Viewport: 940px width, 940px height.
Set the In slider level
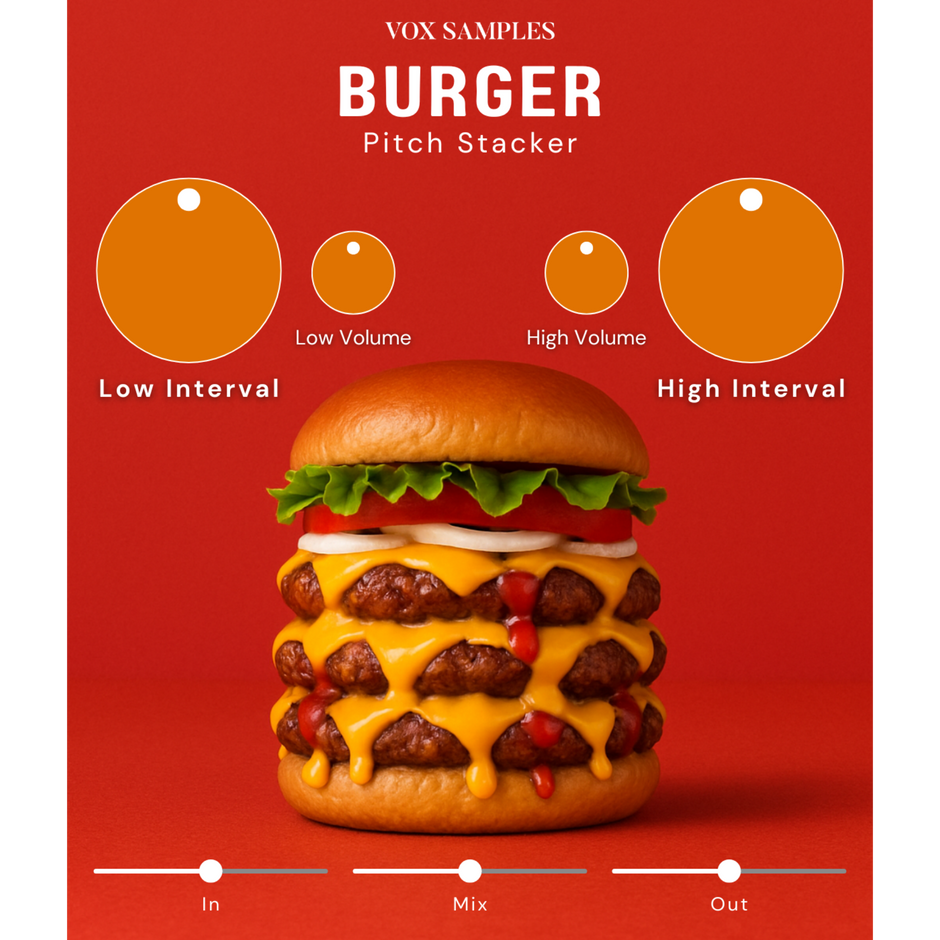pos(210,871)
